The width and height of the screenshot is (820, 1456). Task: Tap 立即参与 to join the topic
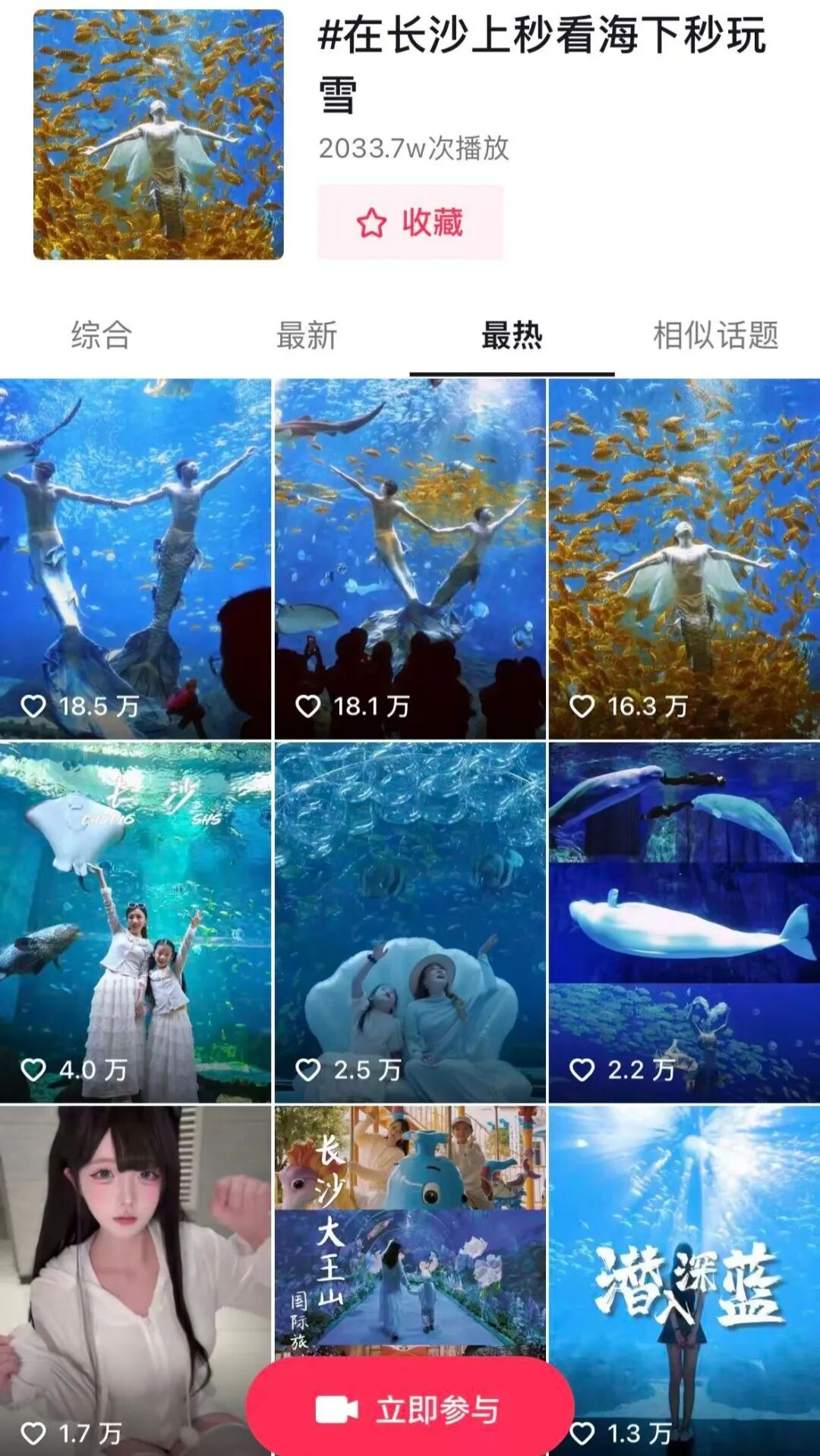[x=410, y=1409]
